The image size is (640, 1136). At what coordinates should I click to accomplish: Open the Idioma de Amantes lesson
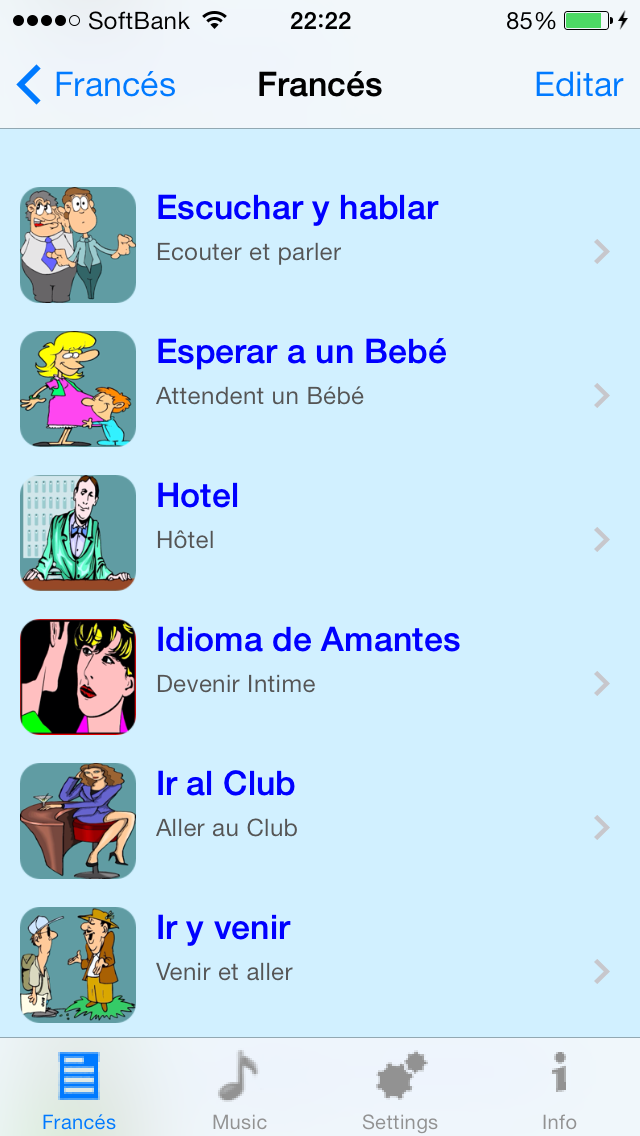click(320, 677)
